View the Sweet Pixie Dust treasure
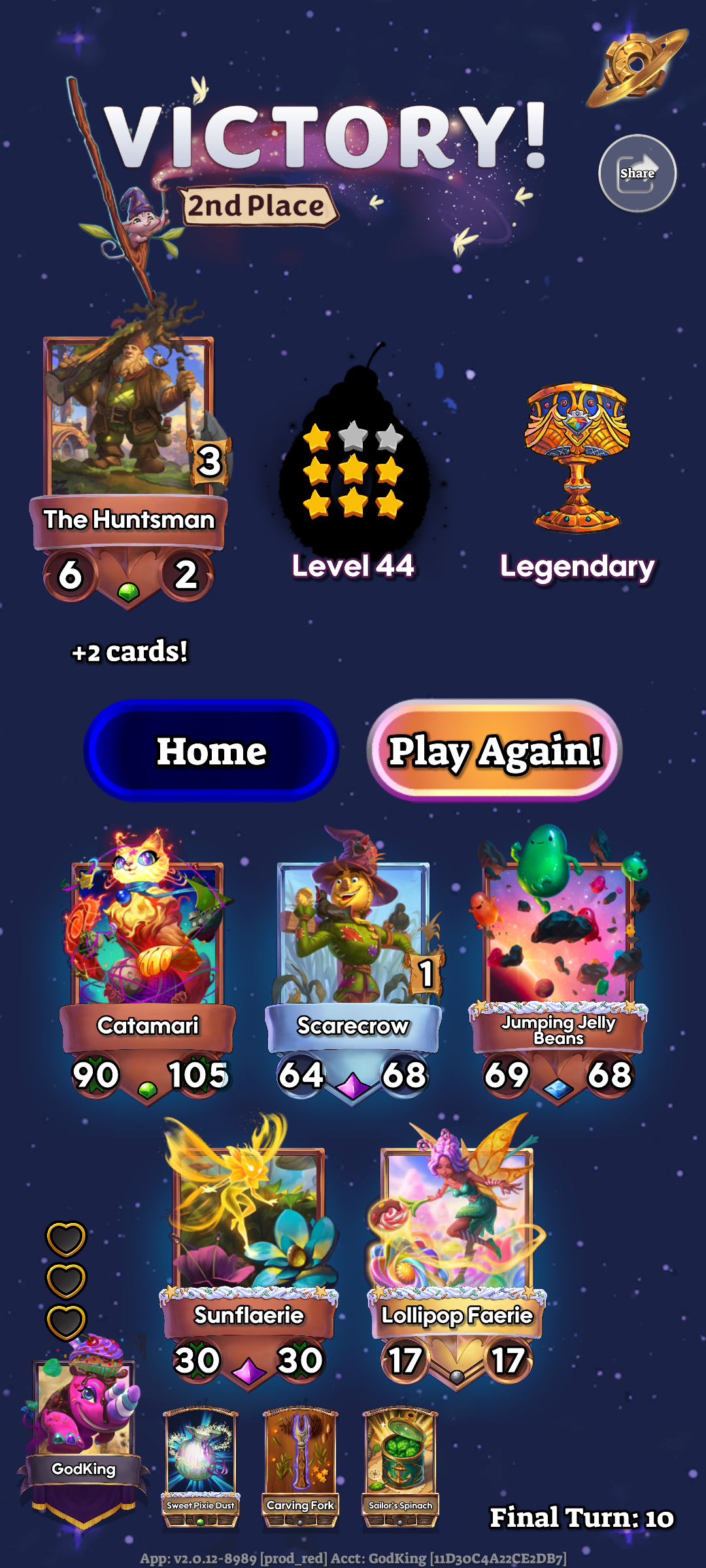 click(201, 1467)
